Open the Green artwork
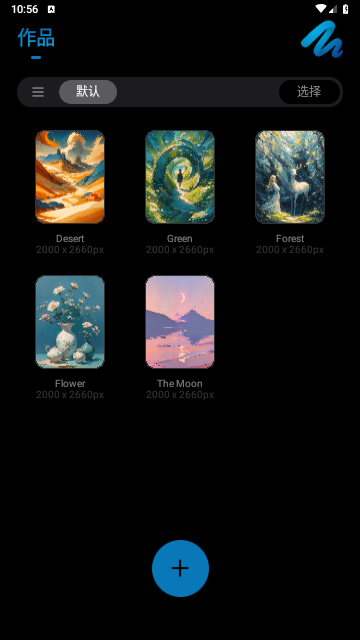This screenshot has width=360, height=640. (x=180, y=177)
